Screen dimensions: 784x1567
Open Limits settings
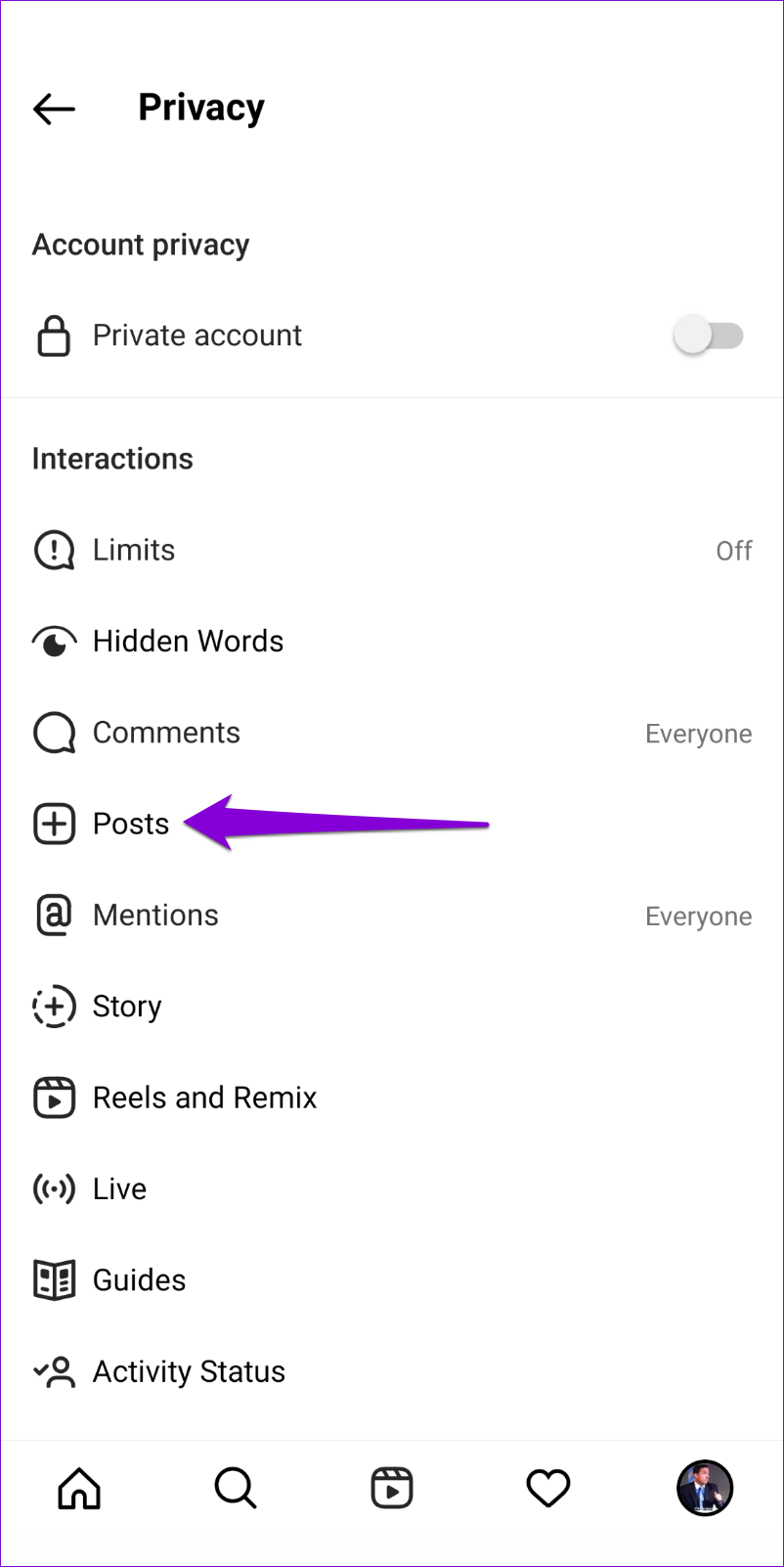(392, 550)
